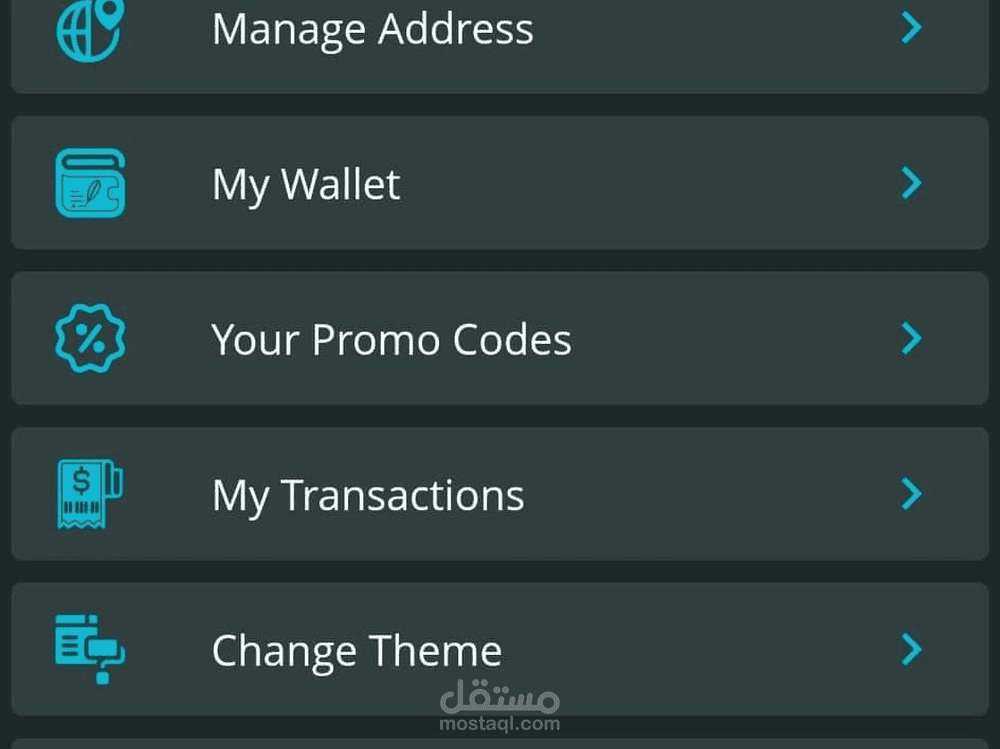This screenshot has width=1000, height=749.
Task: Select the Change Theme option
Action: coord(356,651)
